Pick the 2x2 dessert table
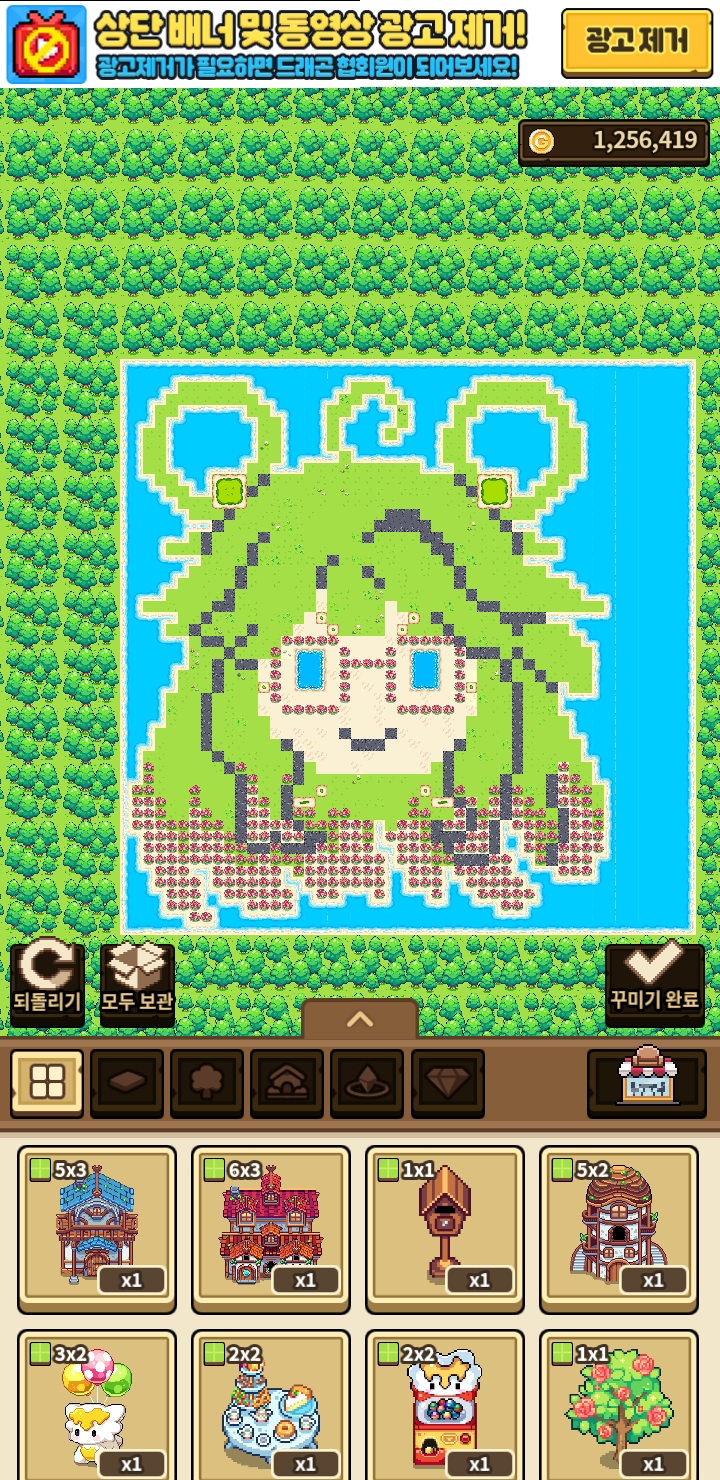Screen dimensions: 720x1480 [x=271, y=1405]
